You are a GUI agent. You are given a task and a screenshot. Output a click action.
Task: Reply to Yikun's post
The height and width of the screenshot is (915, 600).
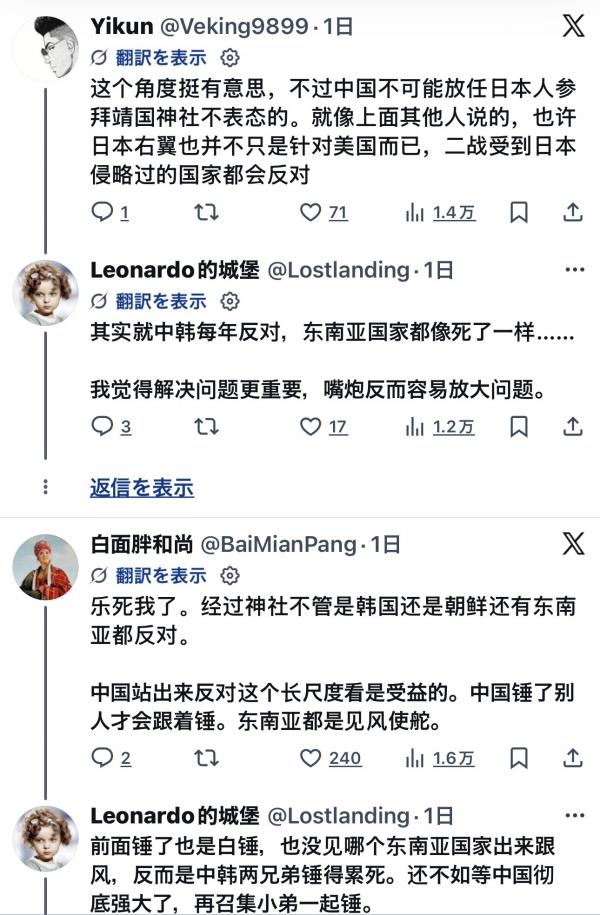pos(103,212)
